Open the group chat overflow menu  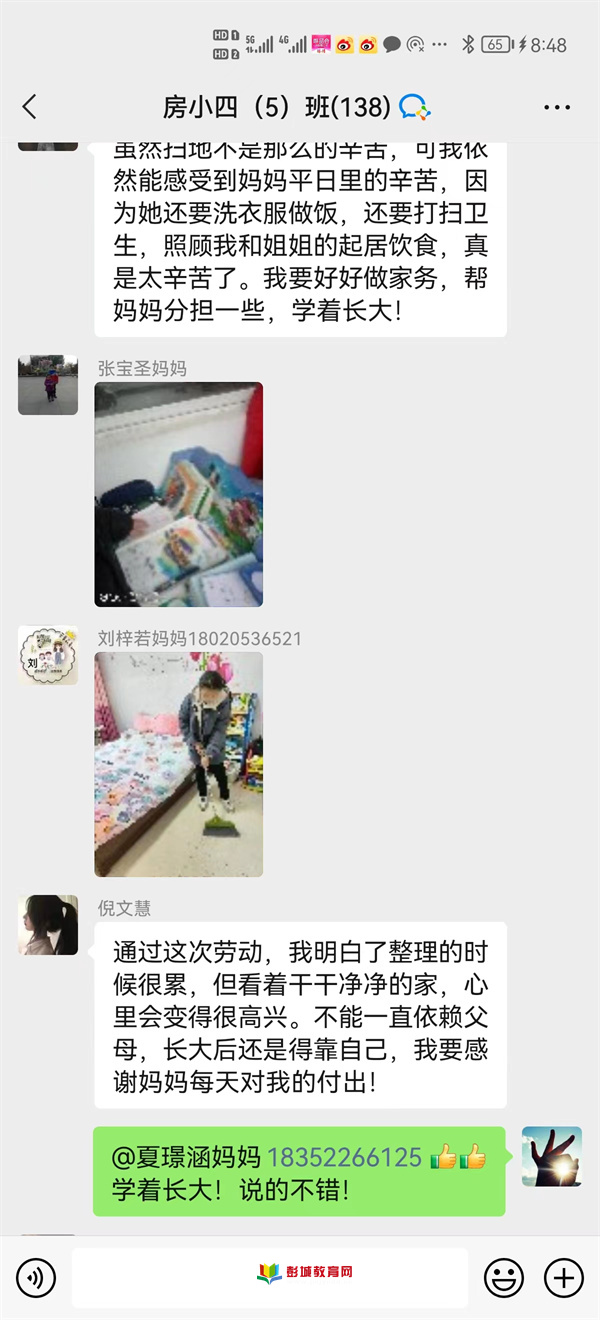[x=556, y=107]
